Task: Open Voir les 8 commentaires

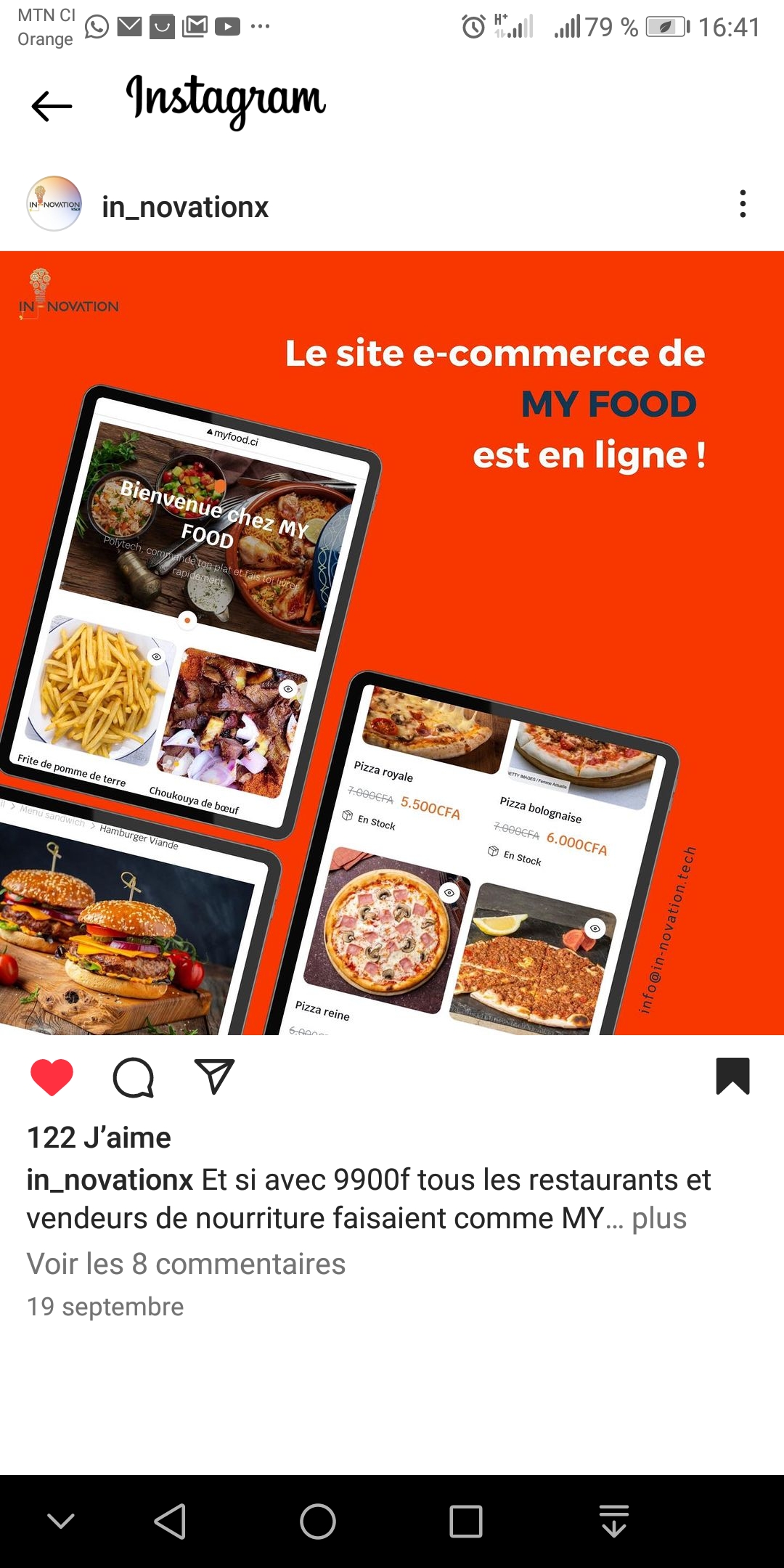Action: 186,1264
